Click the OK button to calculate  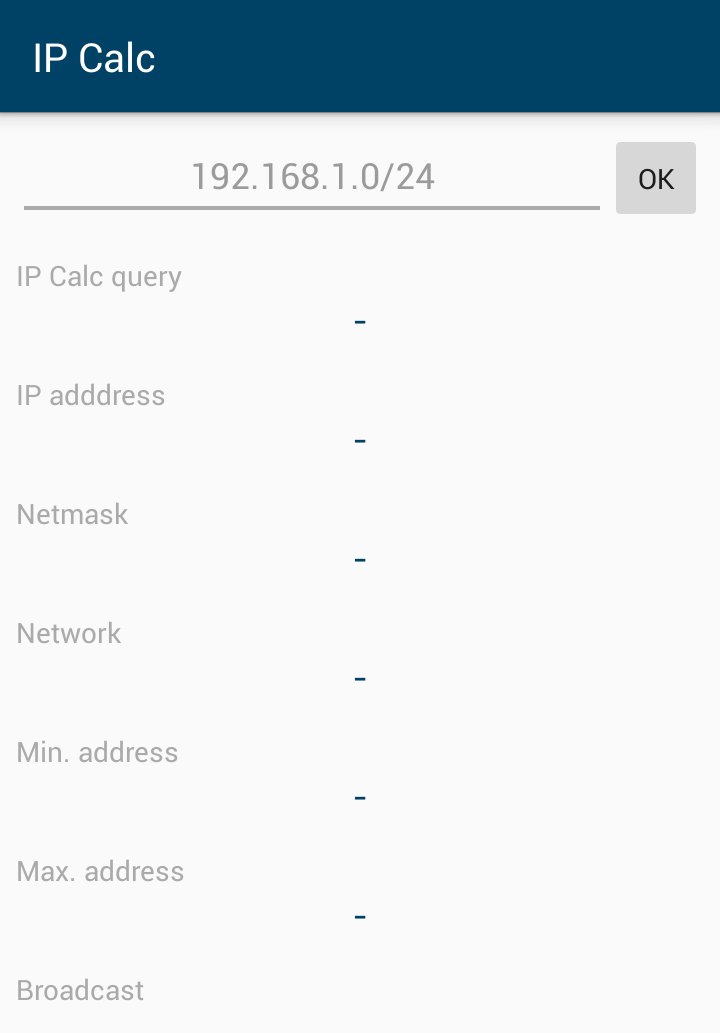[656, 178]
